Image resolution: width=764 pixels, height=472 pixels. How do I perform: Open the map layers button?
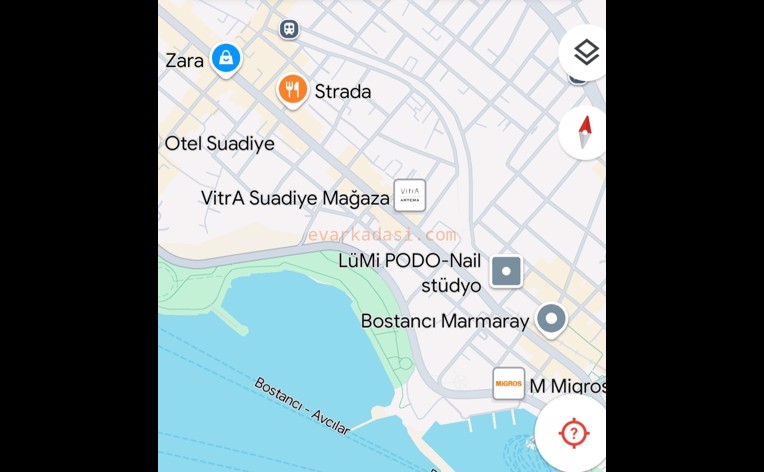pyautogui.click(x=586, y=52)
